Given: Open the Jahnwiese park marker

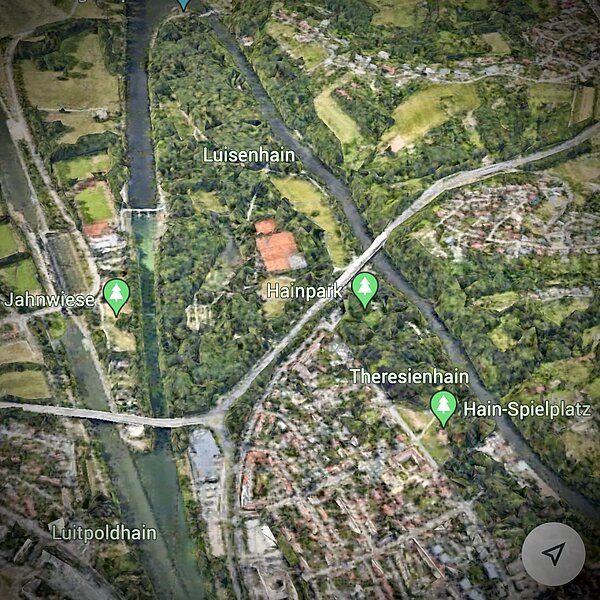Looking at the screenshot, I should click(x=117, y=296).
